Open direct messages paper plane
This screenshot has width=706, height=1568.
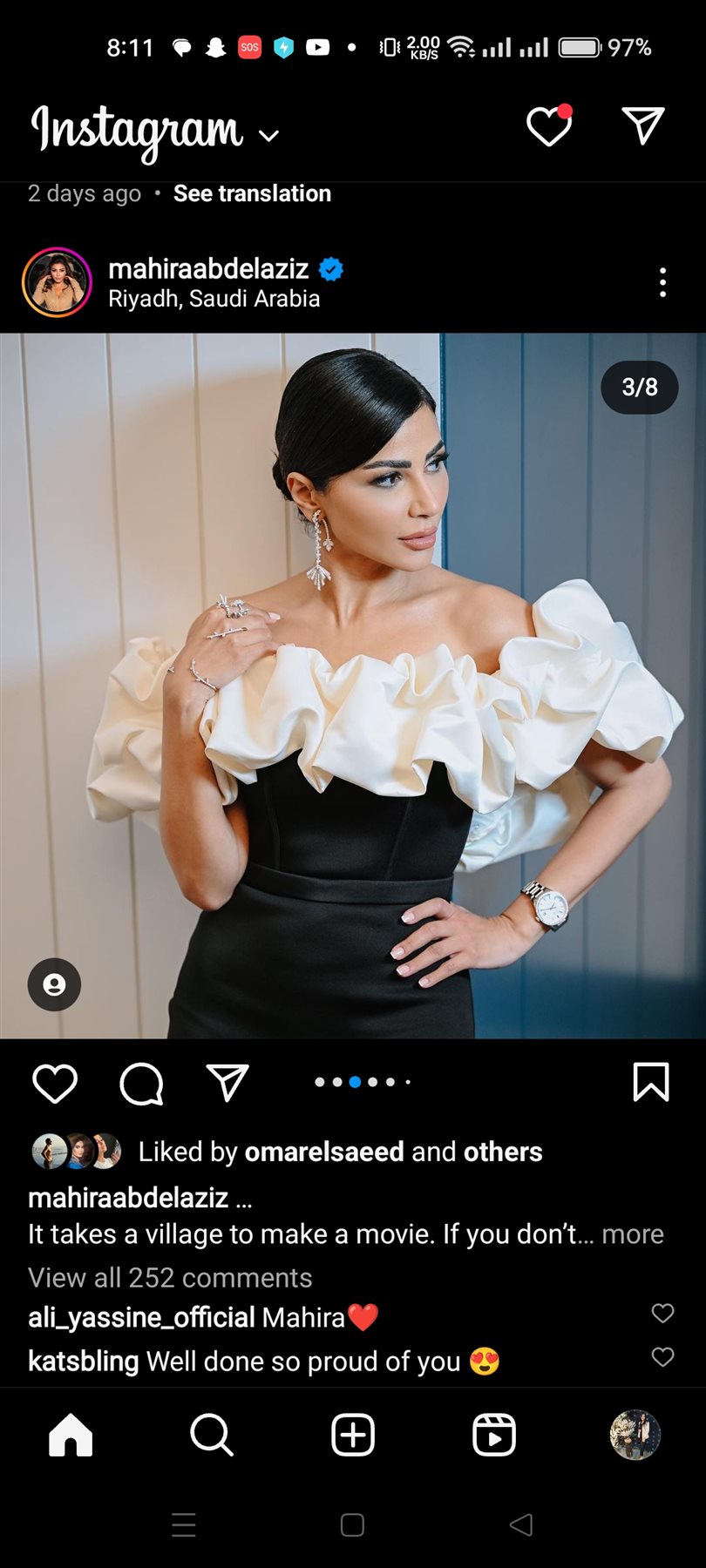tap(643, 127)
